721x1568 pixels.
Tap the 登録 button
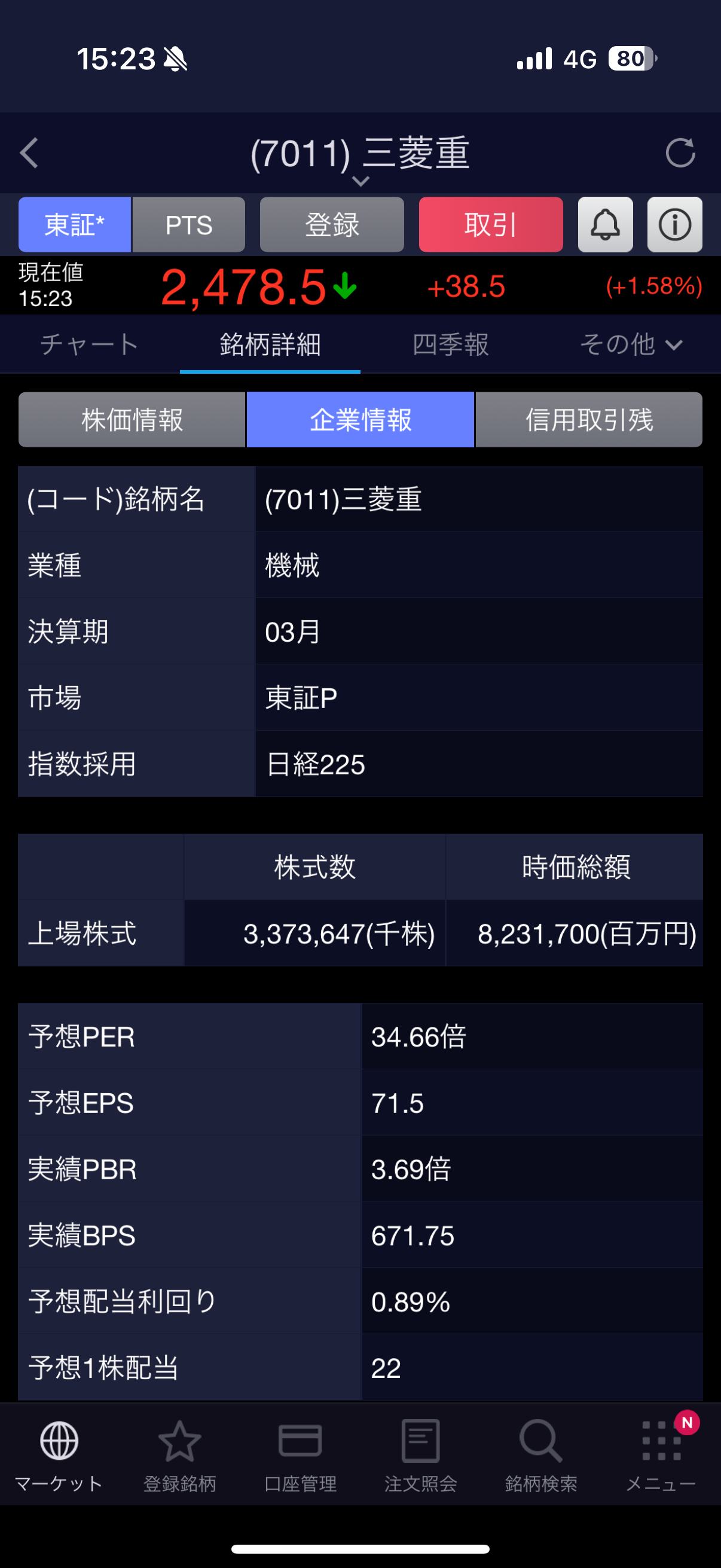[x=332, y=225]
